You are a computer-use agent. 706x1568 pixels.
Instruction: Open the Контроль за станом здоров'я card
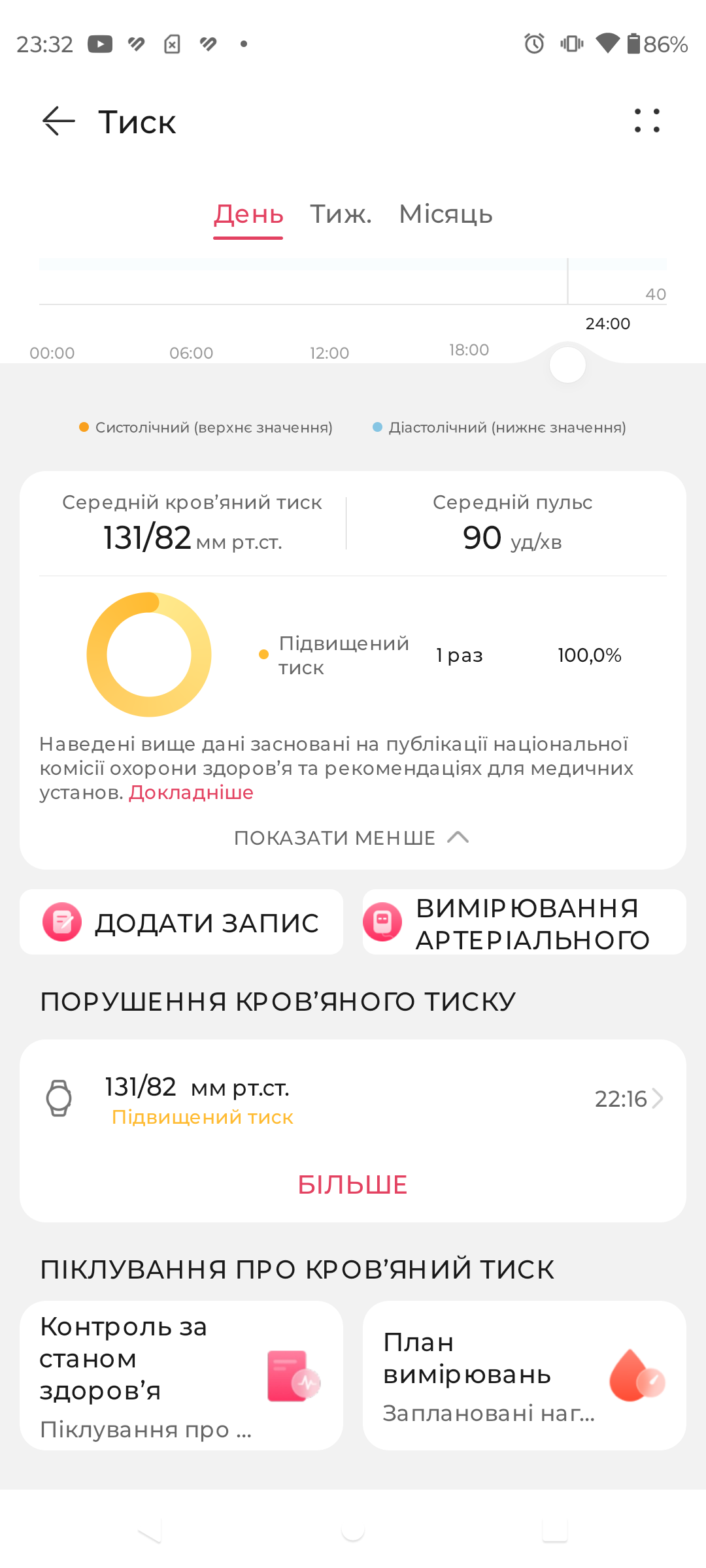tap(181, 1375)
